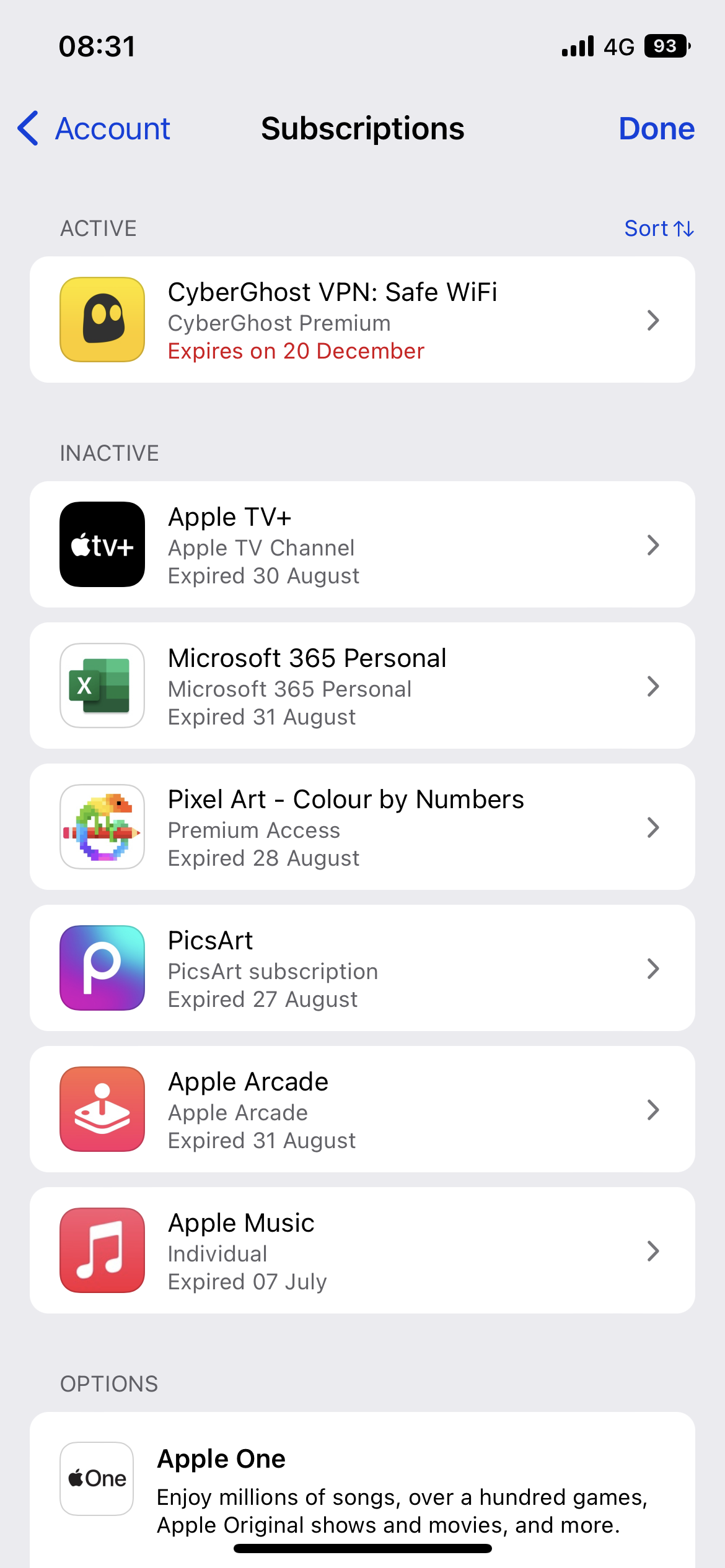Viewport: 725px width, 1568px height.
Task: Open the PicsArt subscription row
Action: 362,968
